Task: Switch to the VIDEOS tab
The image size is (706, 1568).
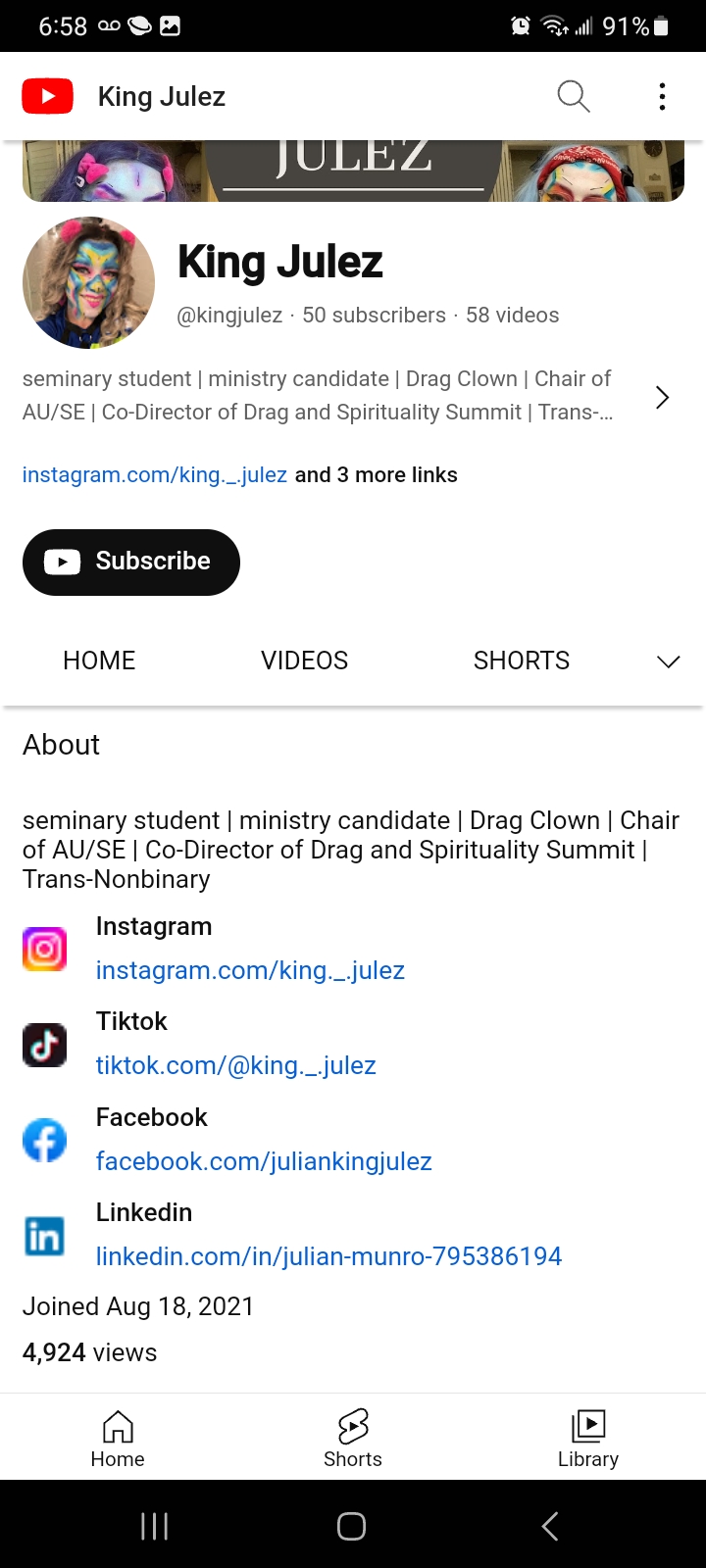Action: pos(304,661)
